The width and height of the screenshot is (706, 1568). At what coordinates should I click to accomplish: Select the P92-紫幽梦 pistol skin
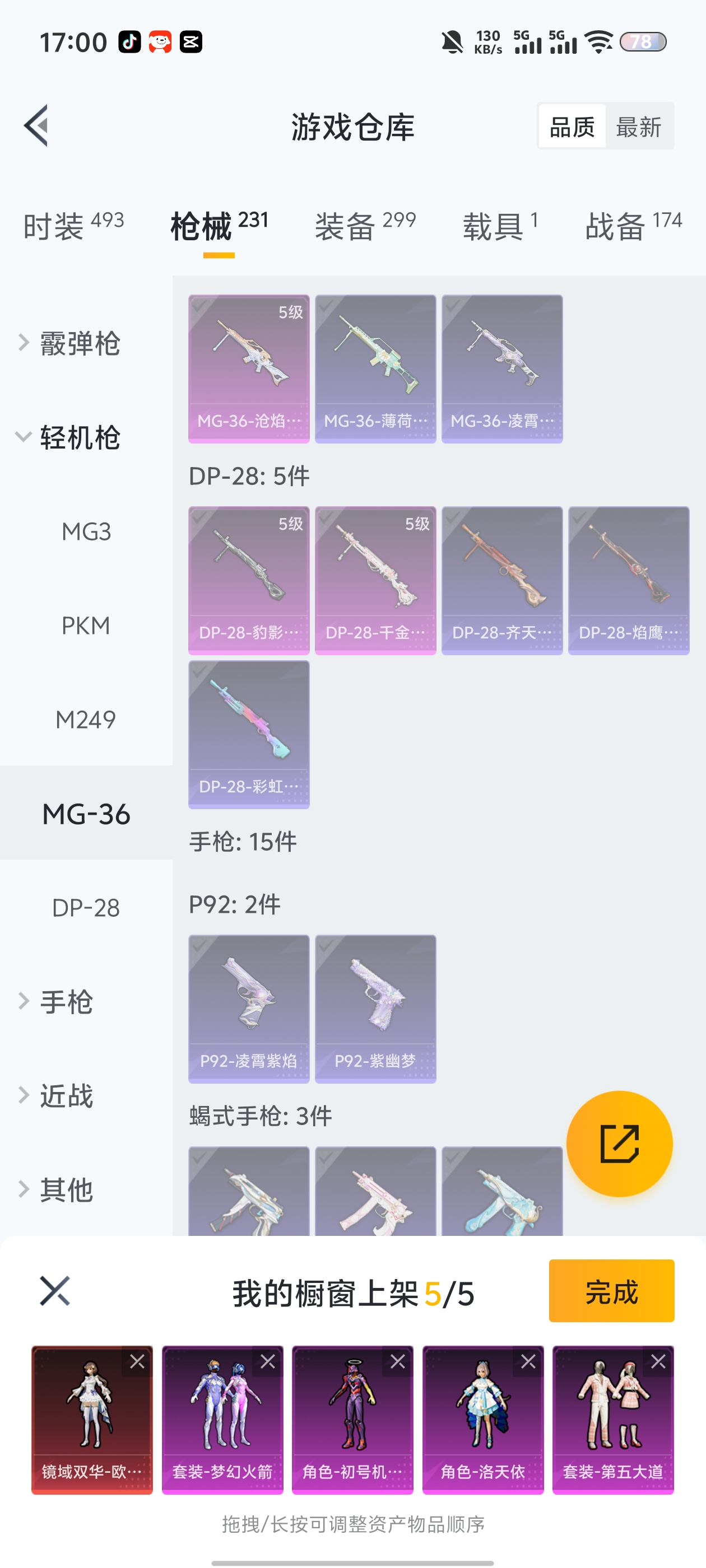coord(375,1009)
